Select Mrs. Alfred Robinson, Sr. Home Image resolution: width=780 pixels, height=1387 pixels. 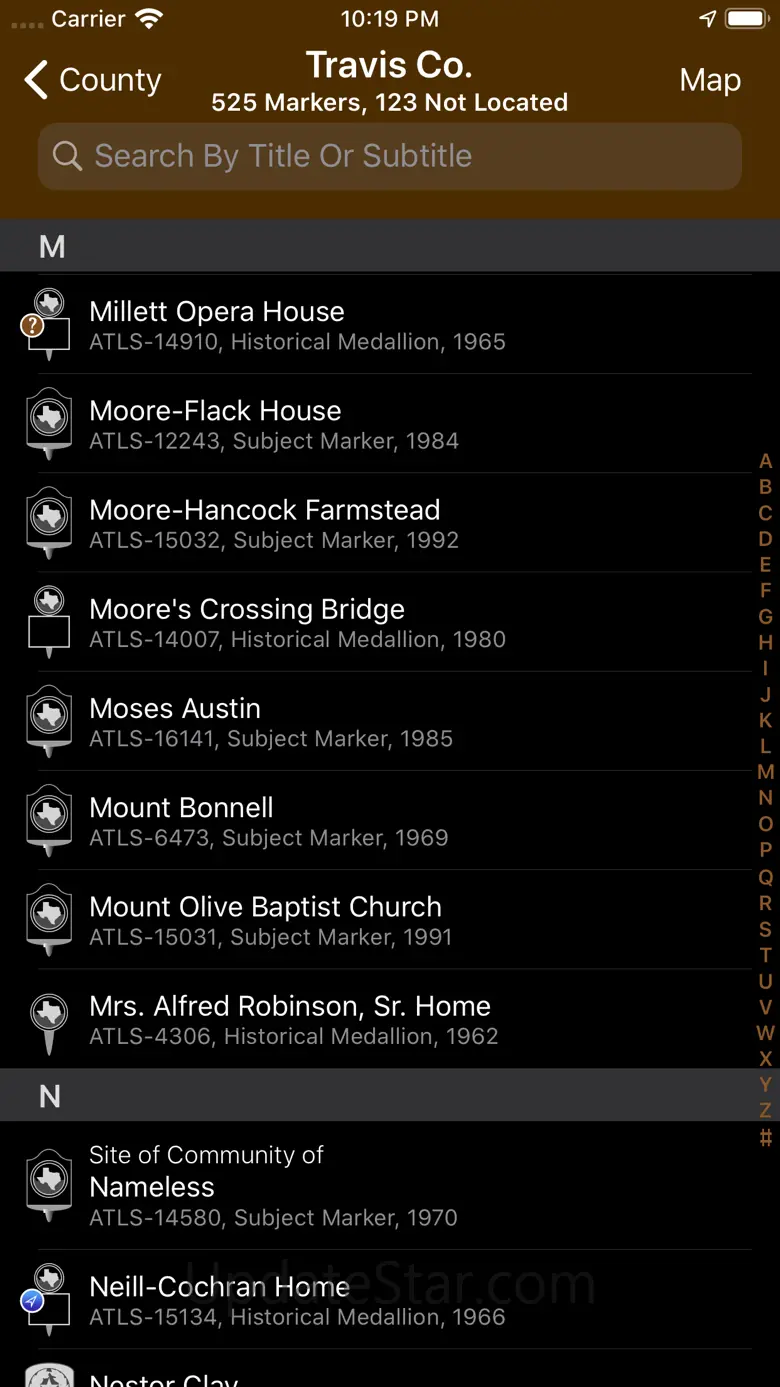coord(293,1018)
